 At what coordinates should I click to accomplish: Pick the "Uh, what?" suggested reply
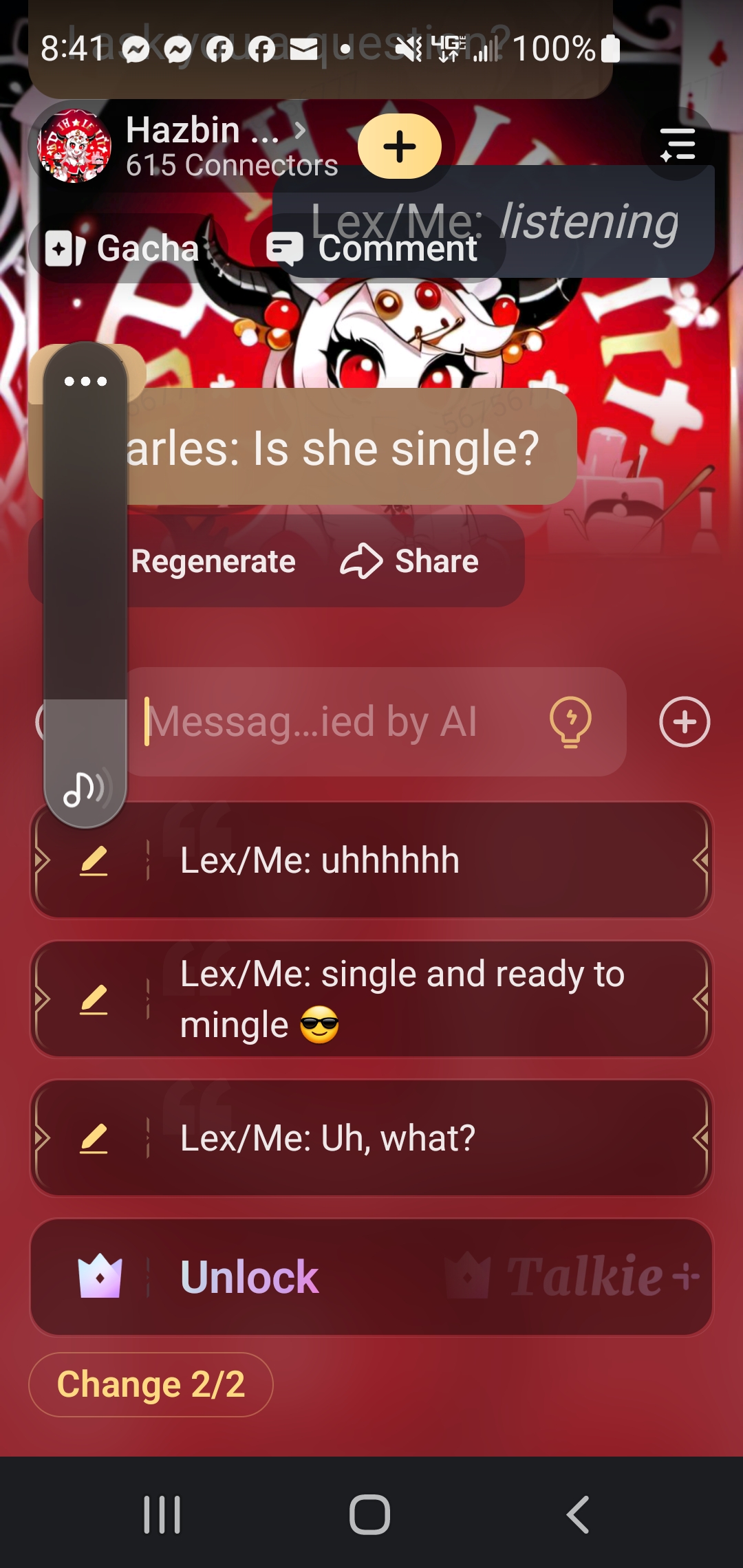[413, 1138]
